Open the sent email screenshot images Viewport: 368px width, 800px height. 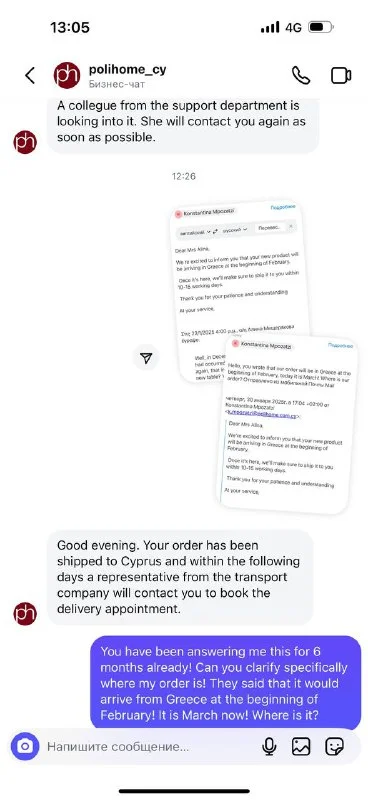click(x=262, y=357)
